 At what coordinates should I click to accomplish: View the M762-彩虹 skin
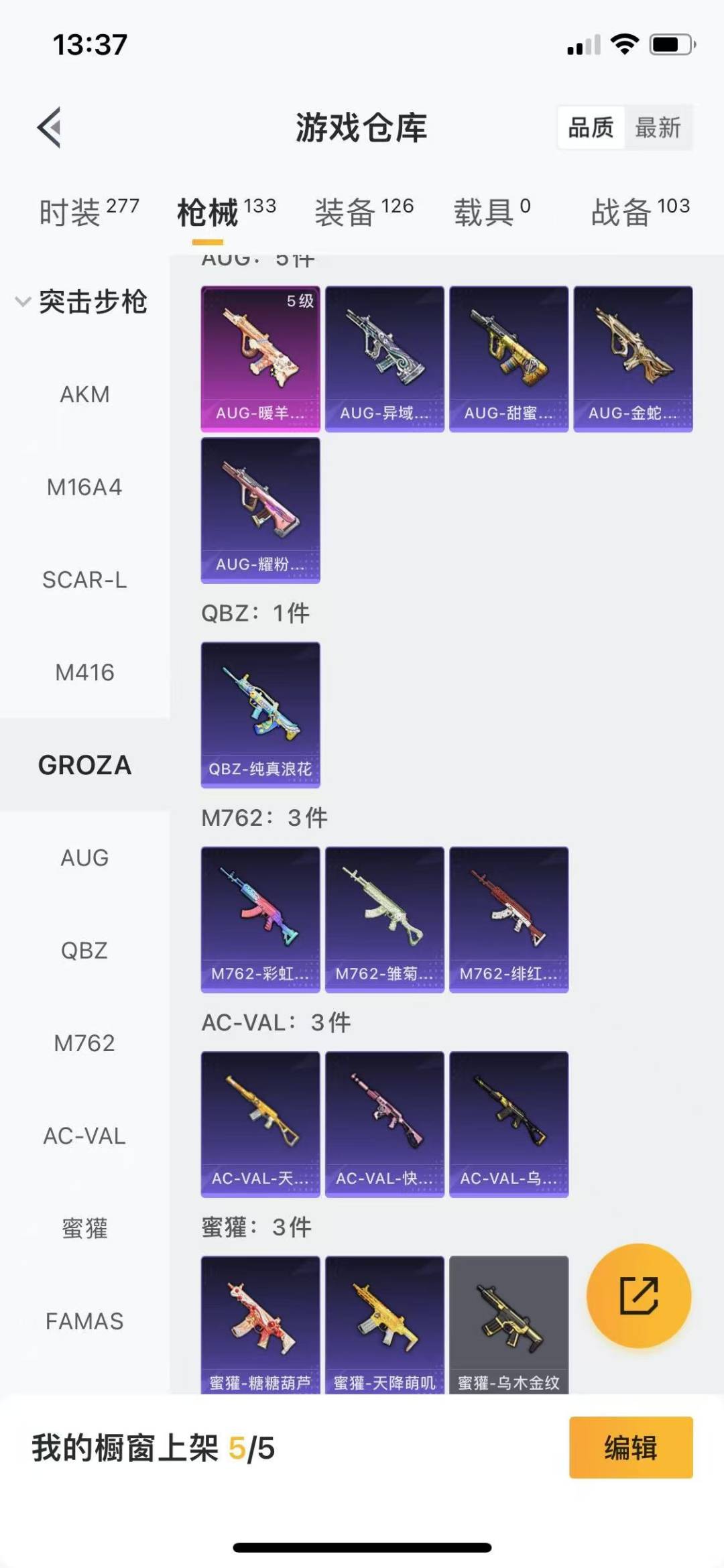tap(261, 920)
